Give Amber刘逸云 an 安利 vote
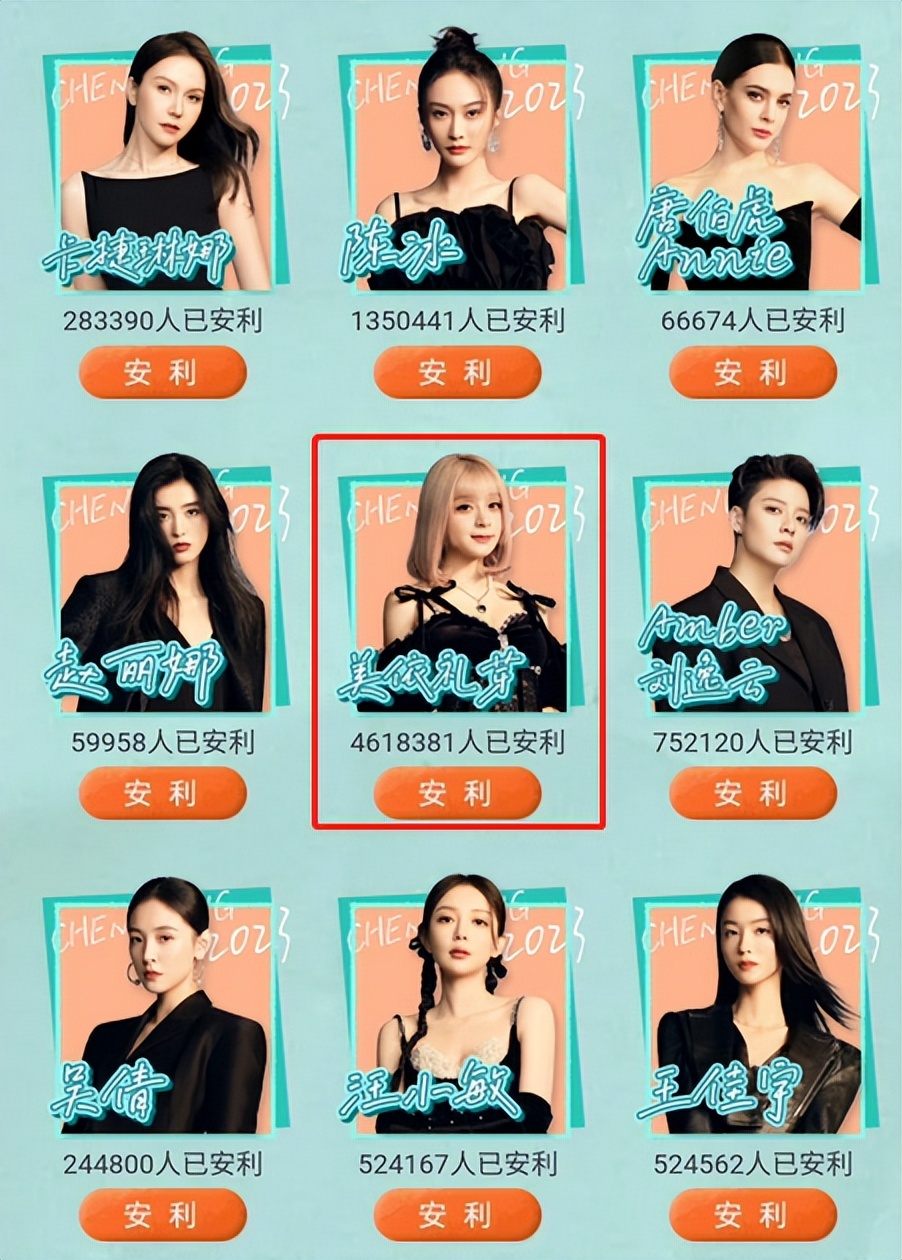 [x=752, y=794]
